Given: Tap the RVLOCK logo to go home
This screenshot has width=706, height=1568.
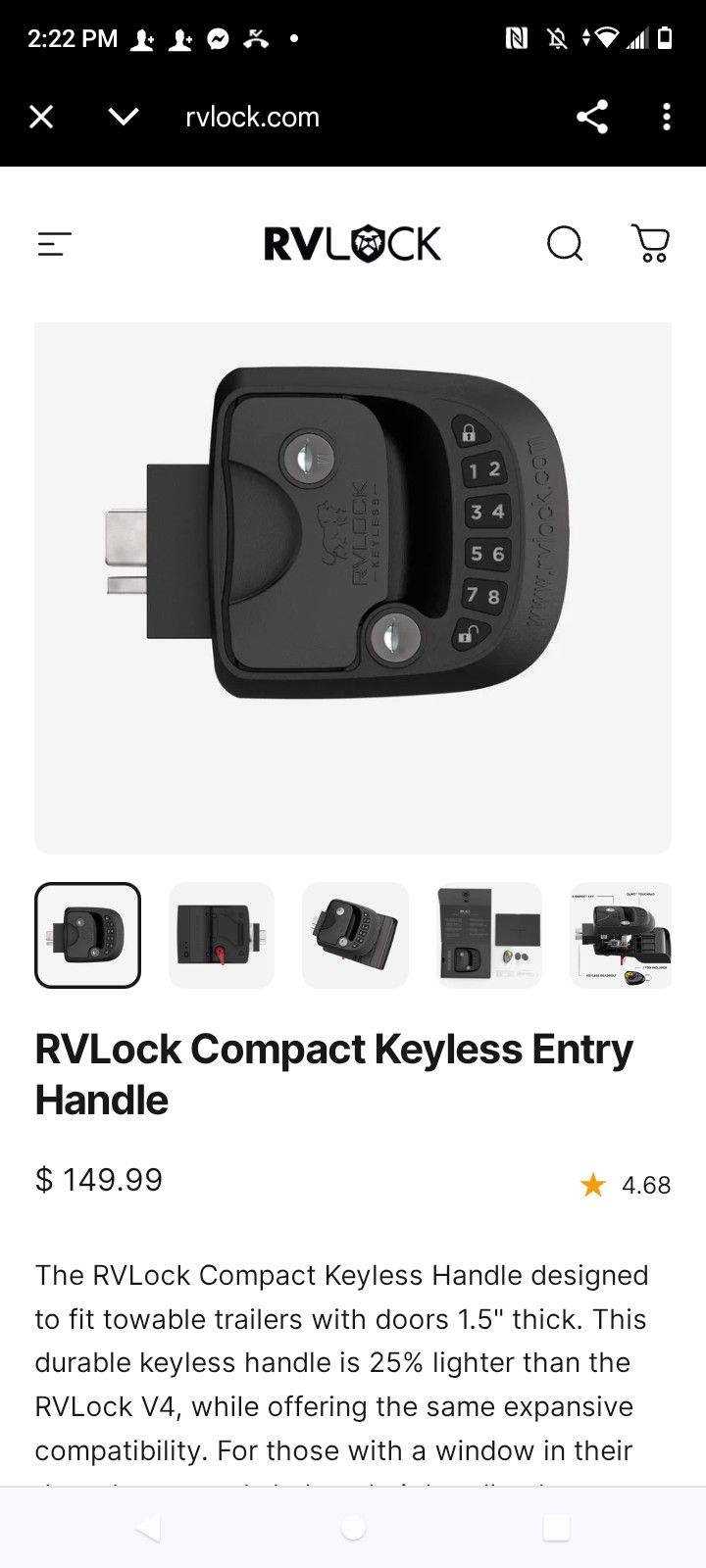Looking at the screenshot, I should [x=351, y=244].
